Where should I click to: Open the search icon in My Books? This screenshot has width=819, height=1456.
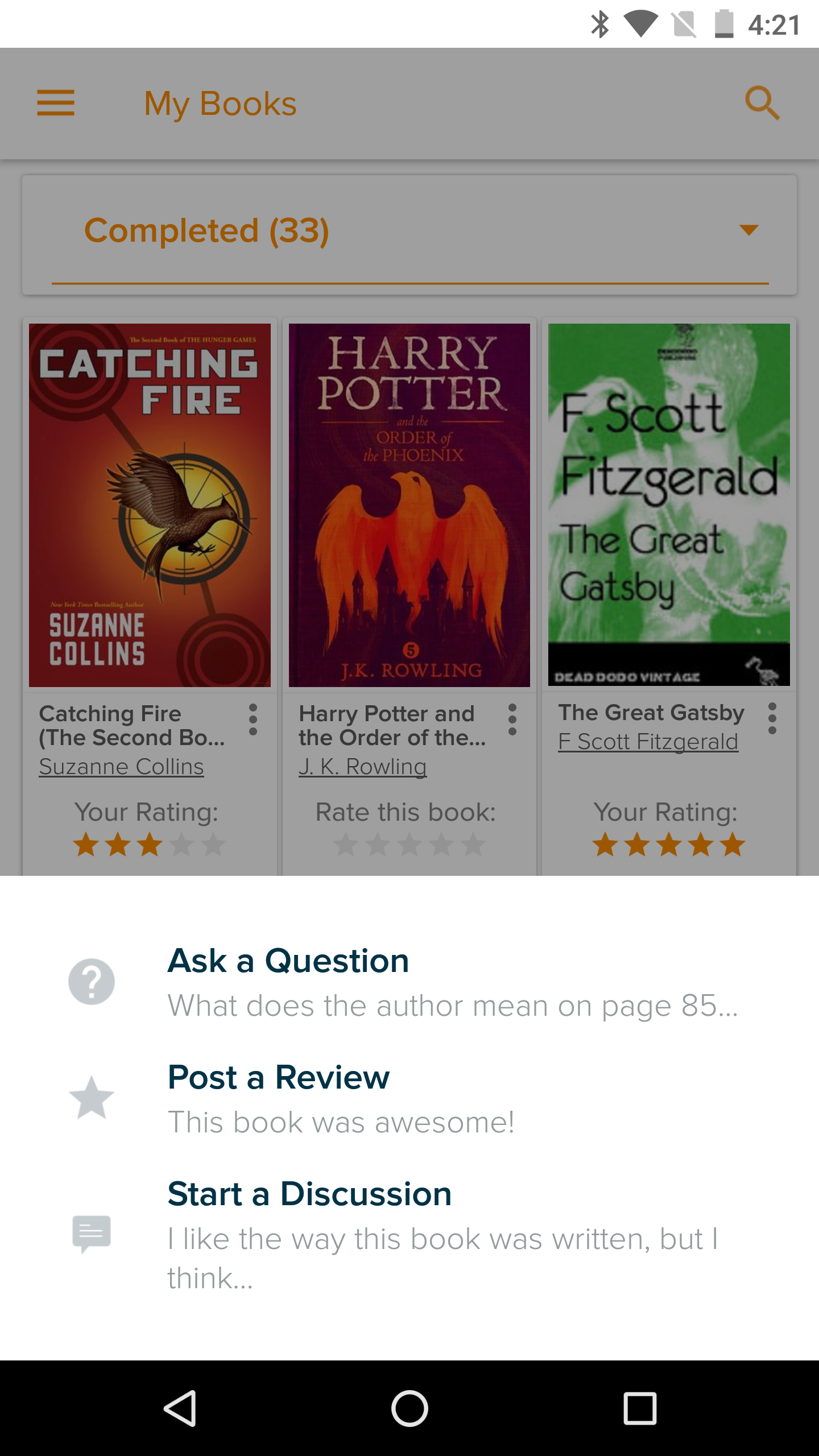pos(762,104)
